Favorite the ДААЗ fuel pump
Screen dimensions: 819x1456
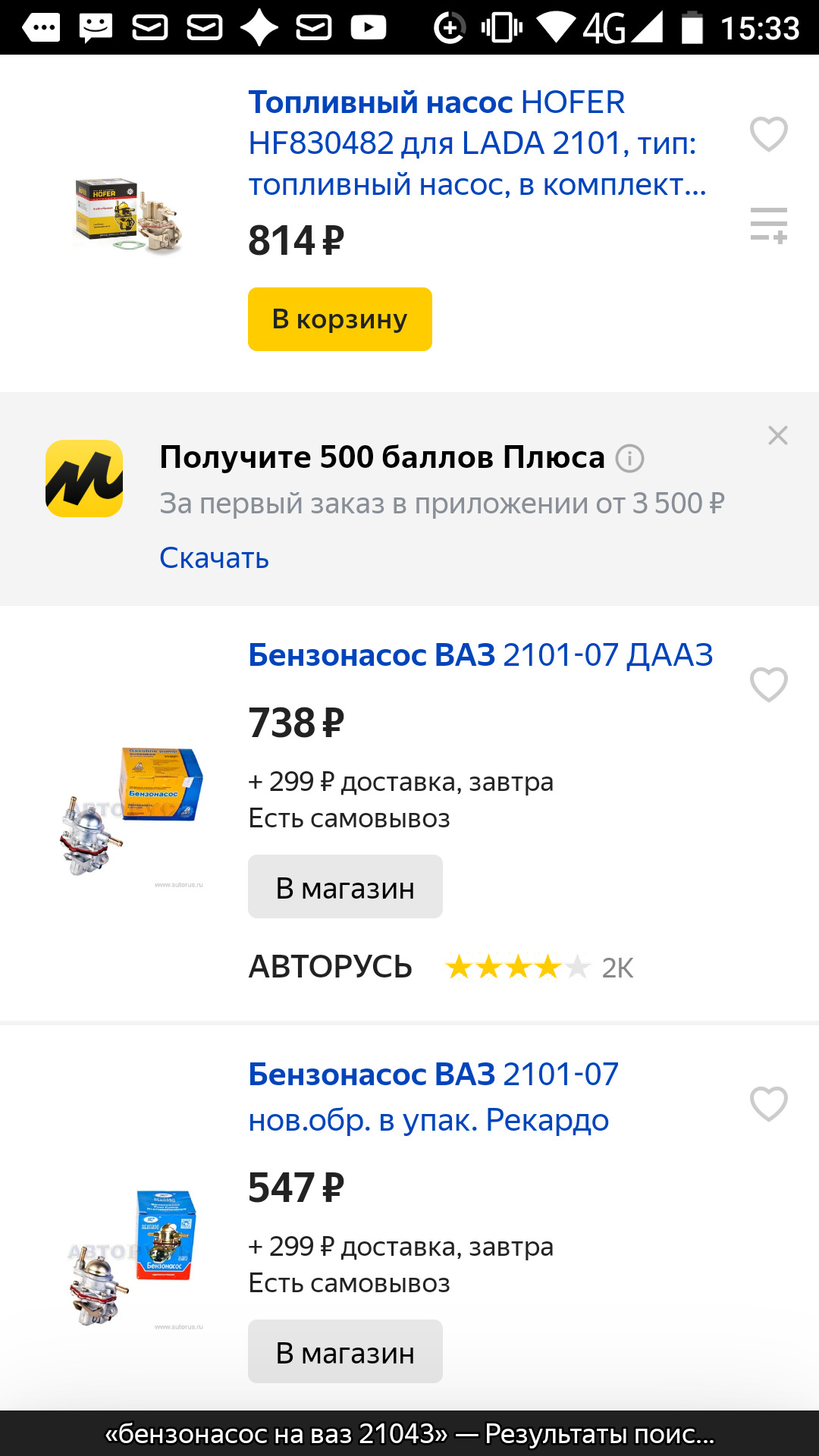coord(768,685)
